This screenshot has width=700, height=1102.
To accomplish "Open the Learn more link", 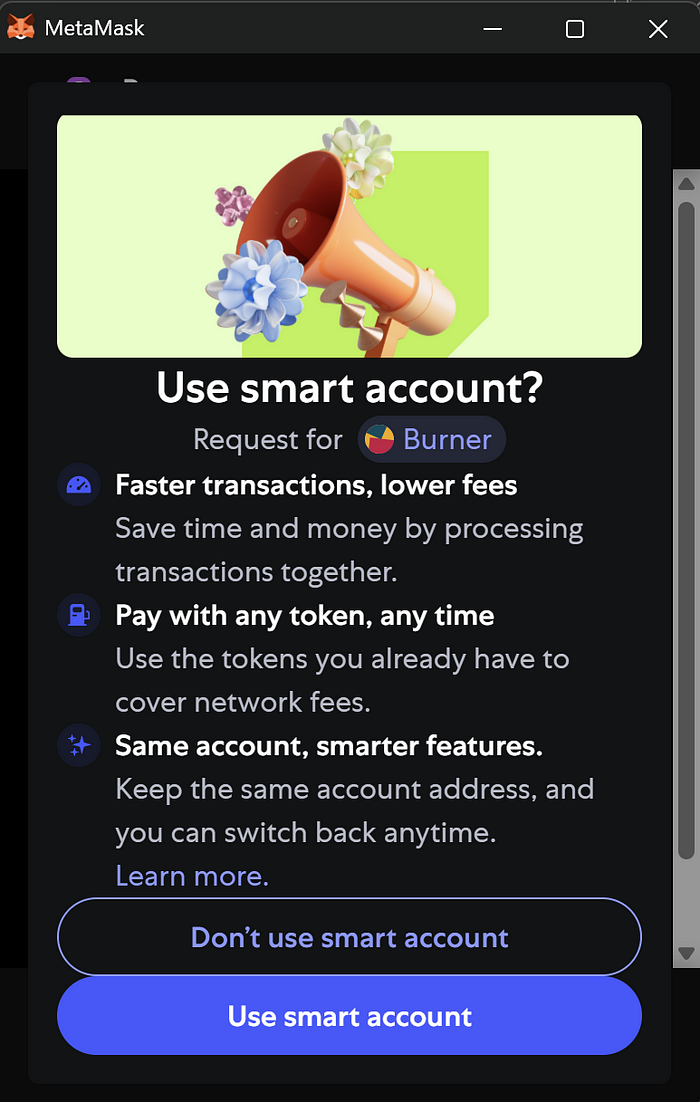I will pyautogui.click(x=192, y=876).
